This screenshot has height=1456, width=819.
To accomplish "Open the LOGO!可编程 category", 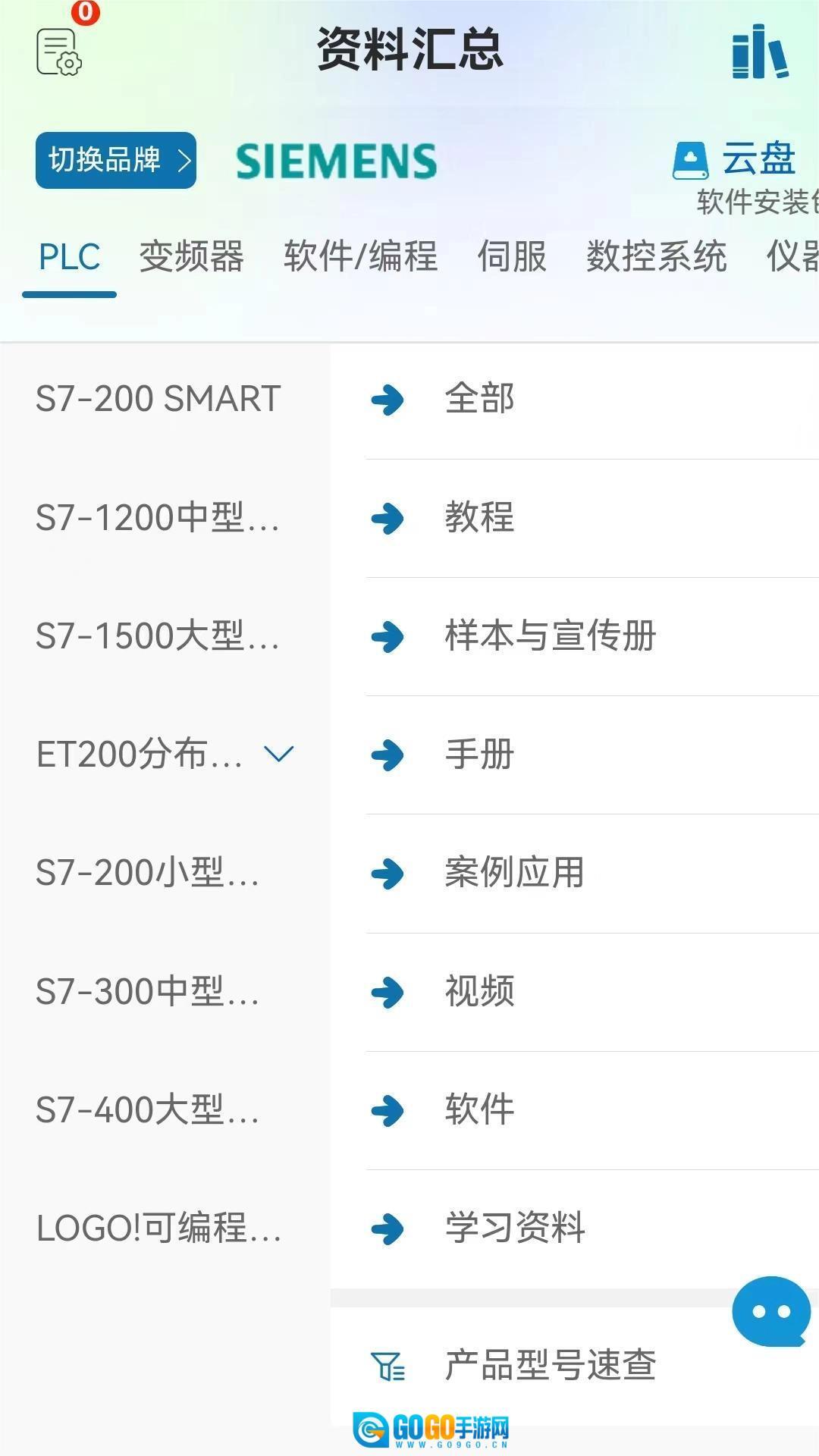I will click(158, 1228).
